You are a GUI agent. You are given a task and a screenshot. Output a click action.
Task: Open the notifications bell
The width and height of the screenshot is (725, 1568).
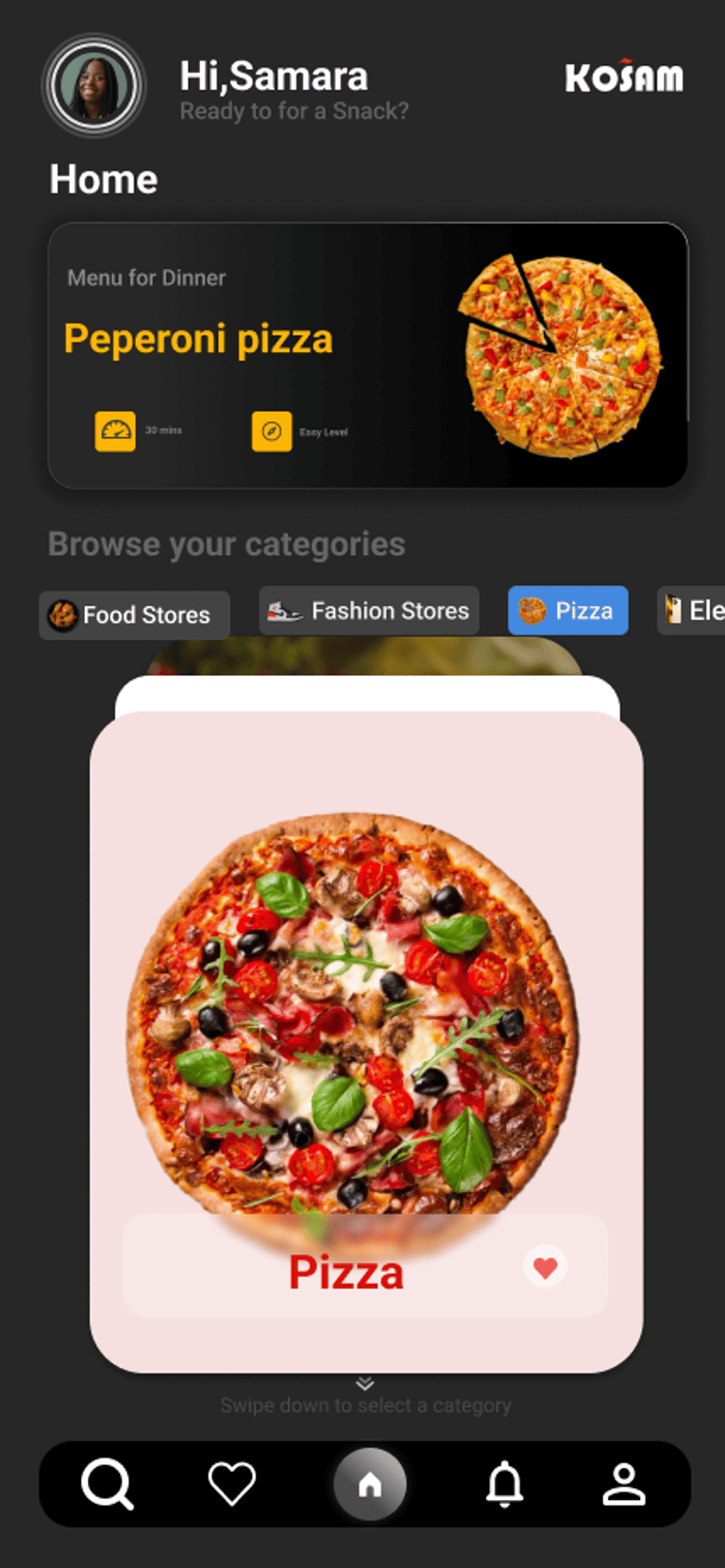504,1484
